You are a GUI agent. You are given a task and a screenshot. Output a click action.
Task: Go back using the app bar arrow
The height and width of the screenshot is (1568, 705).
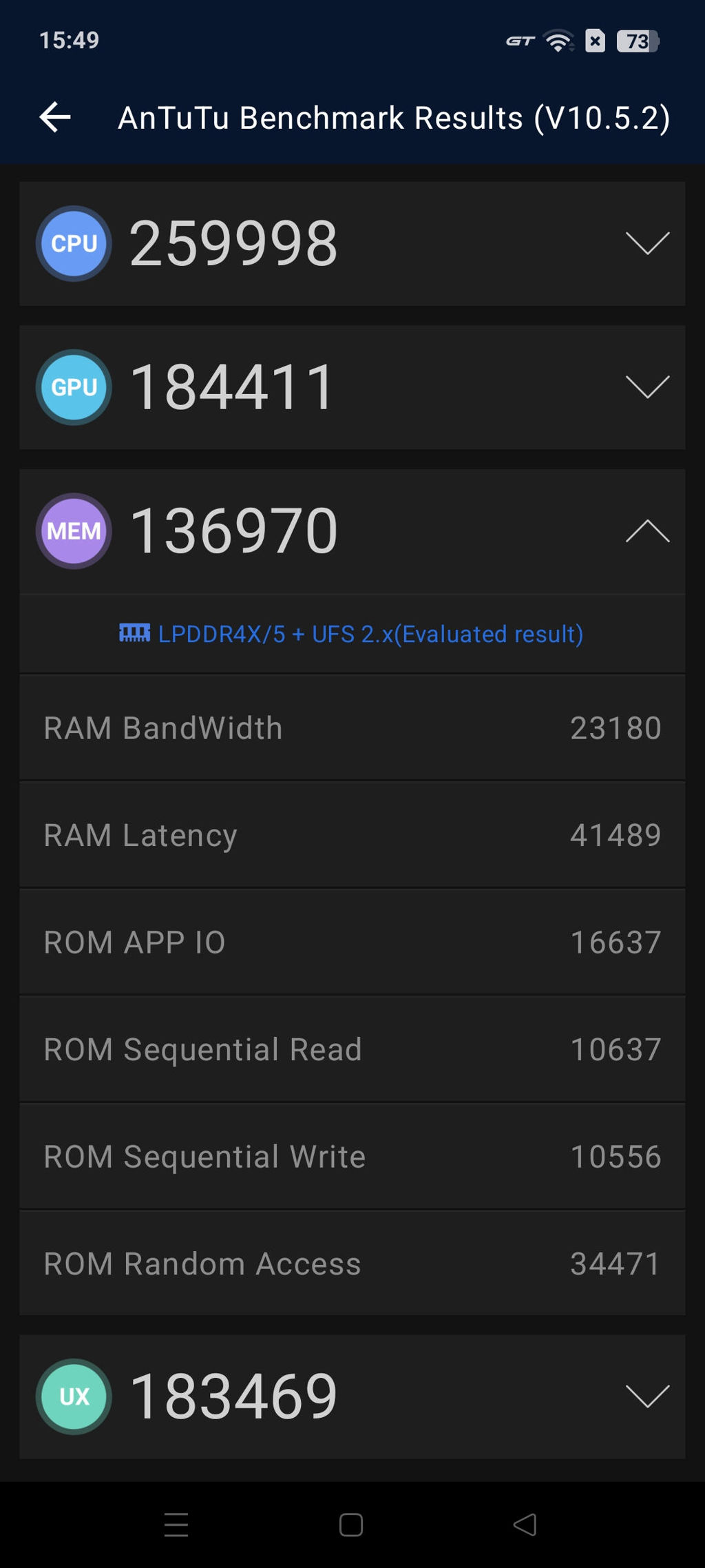coord(55,117)
